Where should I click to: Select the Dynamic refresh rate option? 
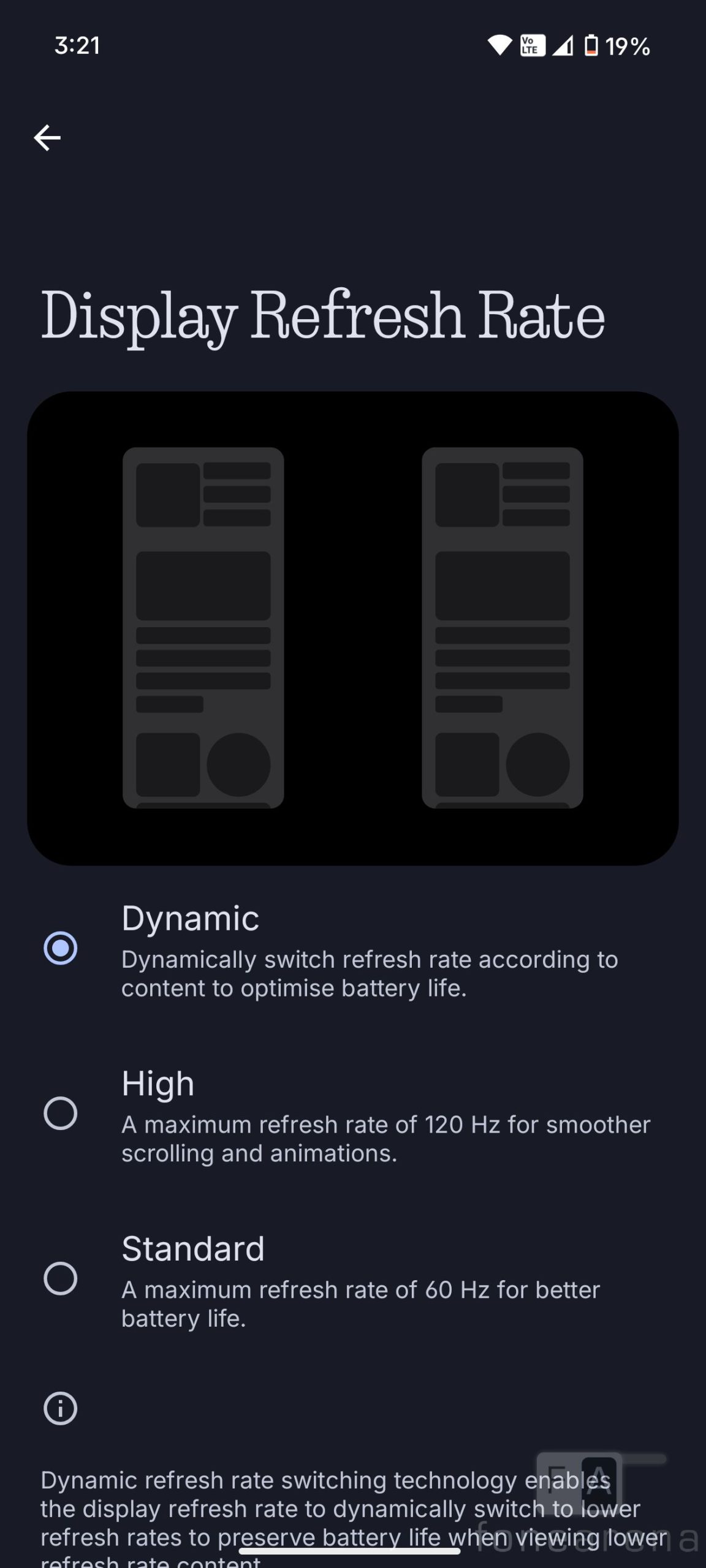pos(353,948)
